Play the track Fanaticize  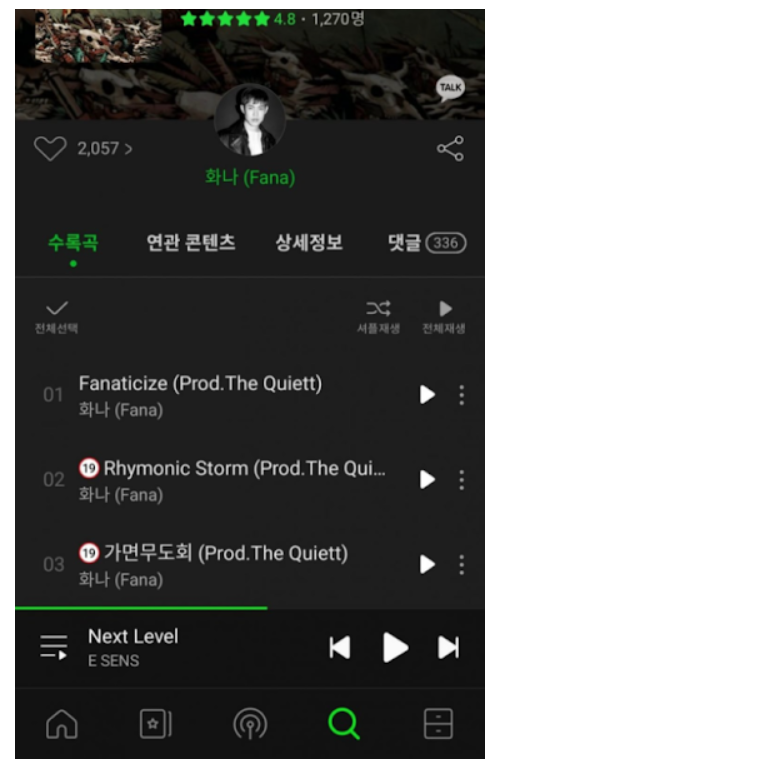[427, 395]
